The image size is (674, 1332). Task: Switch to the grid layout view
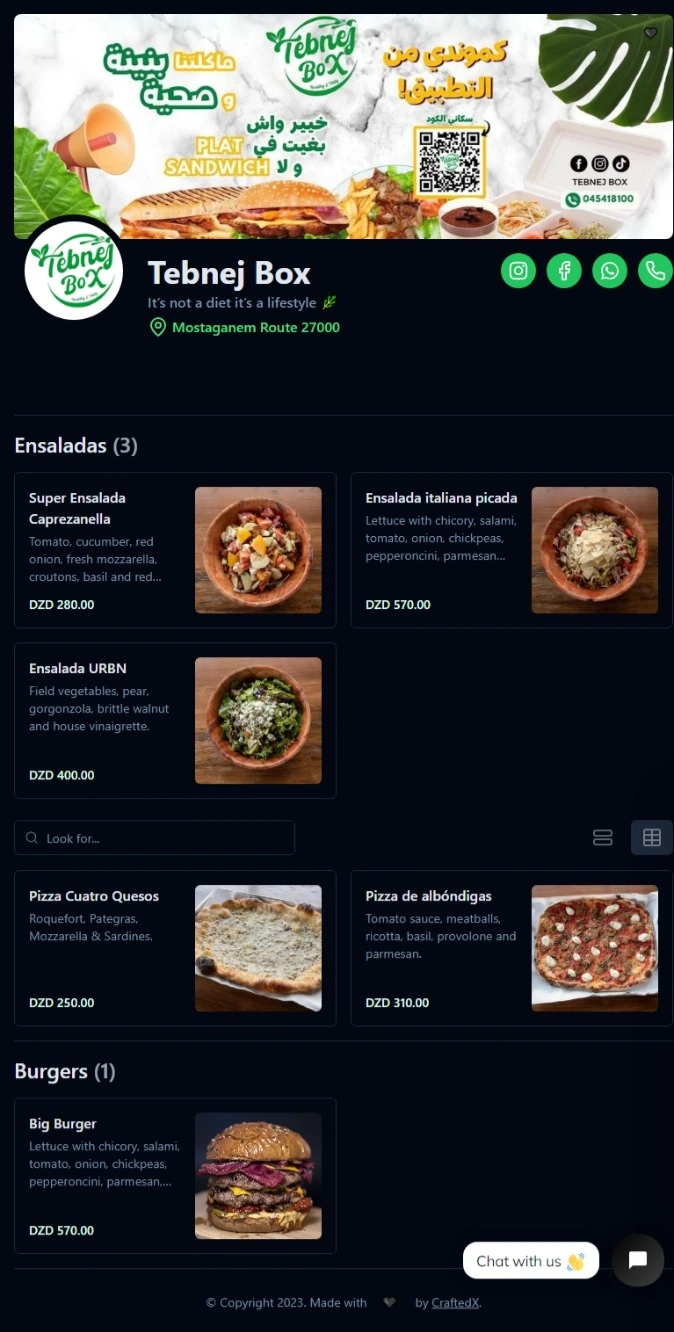[652, 838]
